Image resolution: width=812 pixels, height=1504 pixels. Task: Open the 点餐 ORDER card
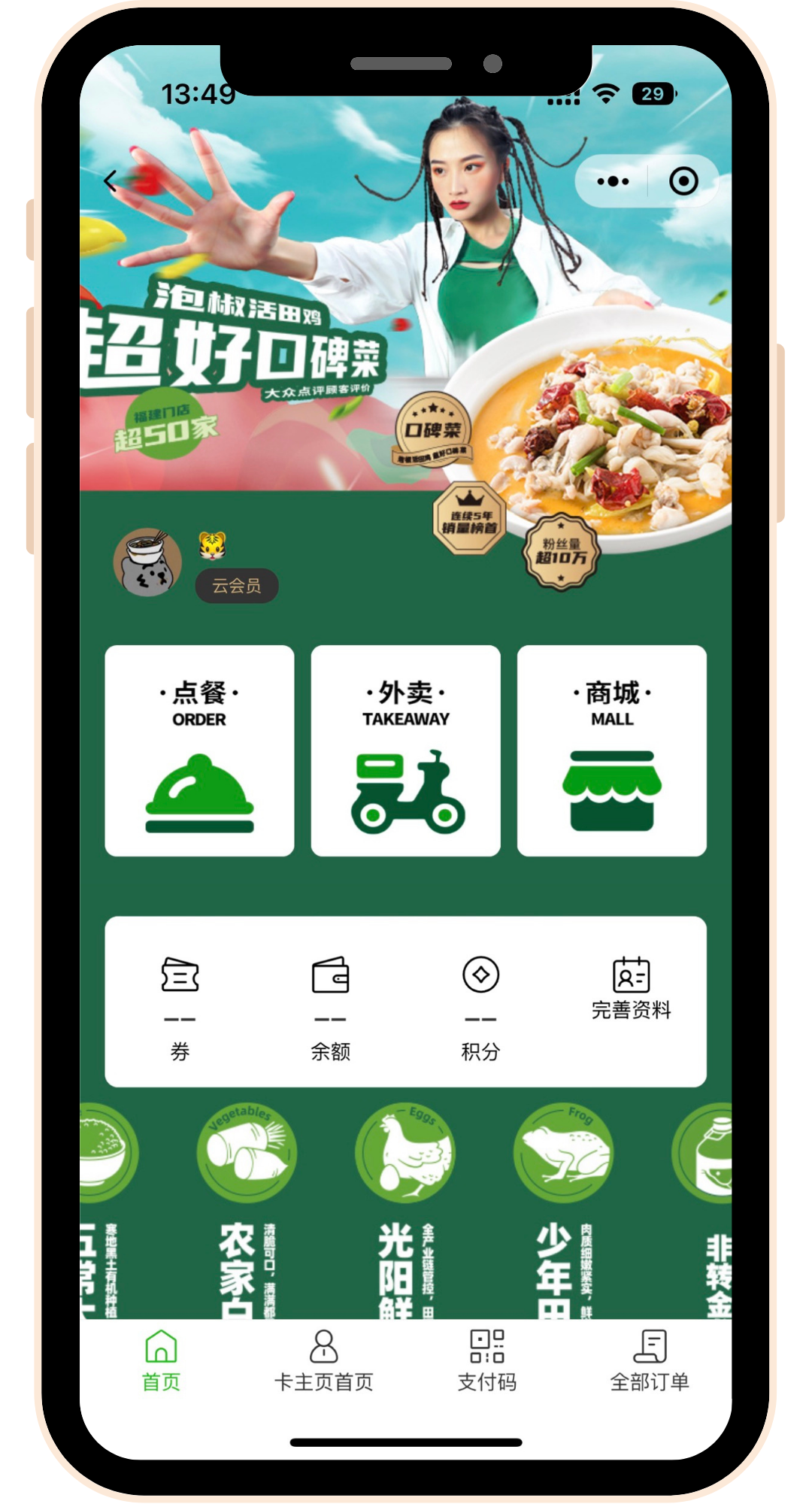(x=199, y=750)
